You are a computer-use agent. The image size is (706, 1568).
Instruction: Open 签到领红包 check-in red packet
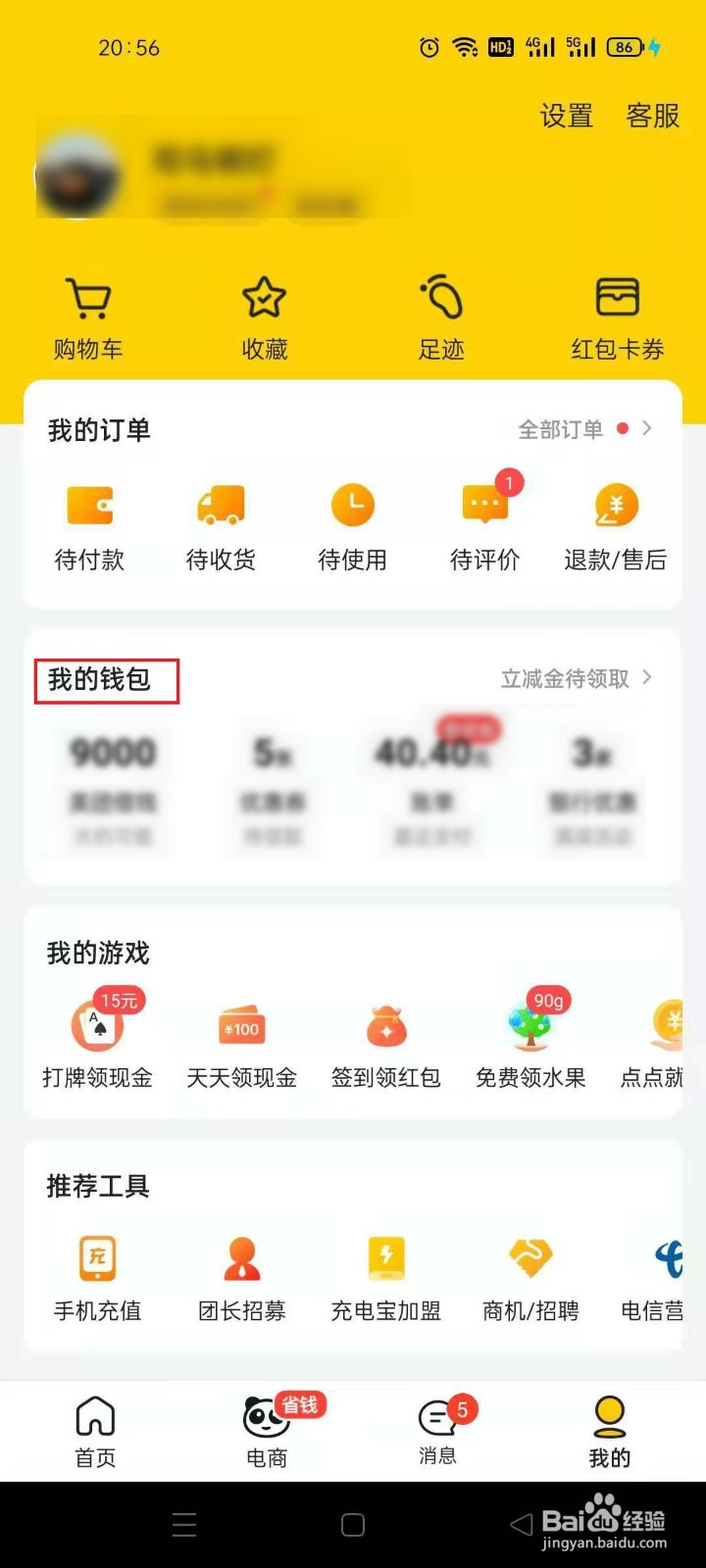pos(385,1044)
